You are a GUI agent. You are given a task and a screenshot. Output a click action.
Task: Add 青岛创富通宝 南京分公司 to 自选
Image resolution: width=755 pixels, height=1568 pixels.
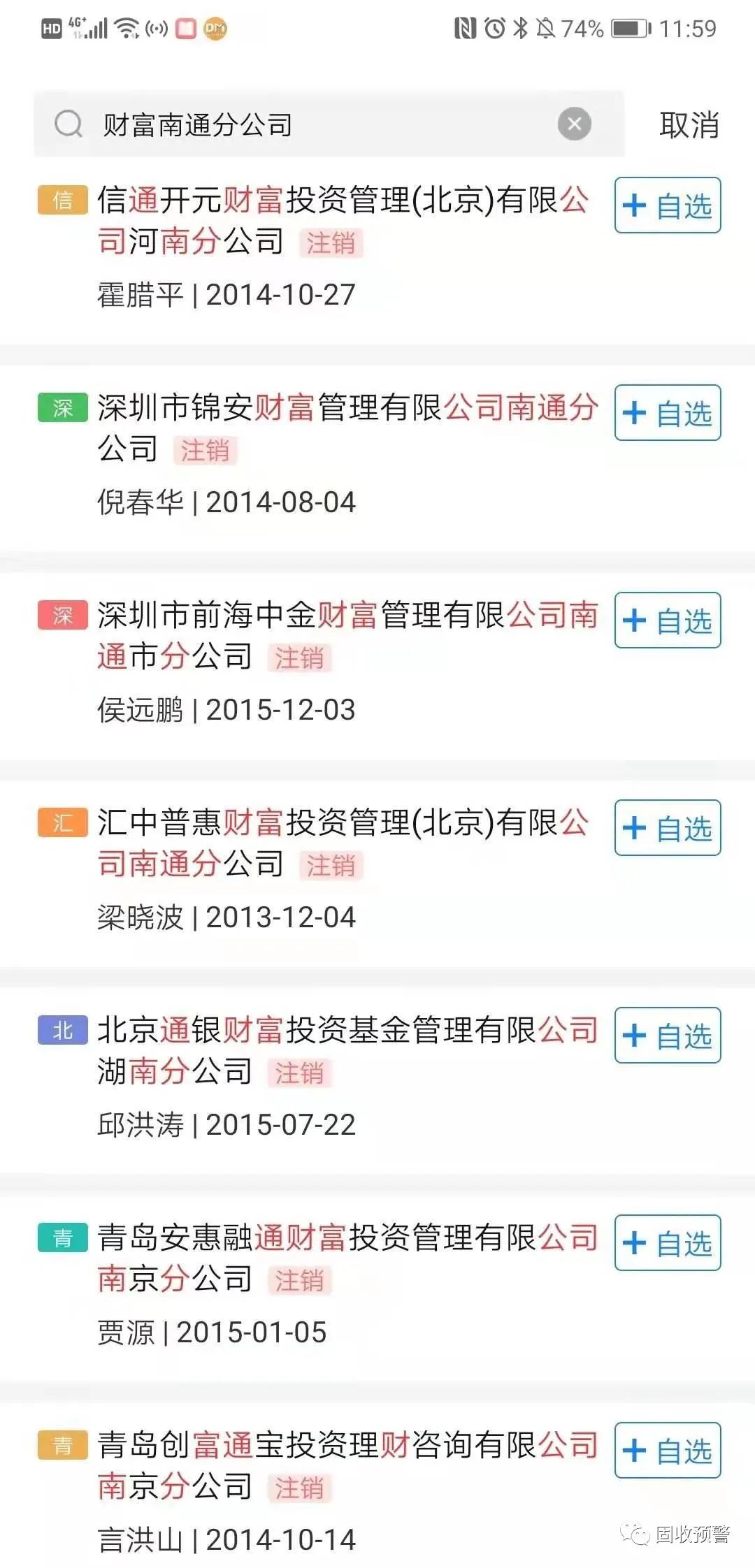[x=668, y=1451]
